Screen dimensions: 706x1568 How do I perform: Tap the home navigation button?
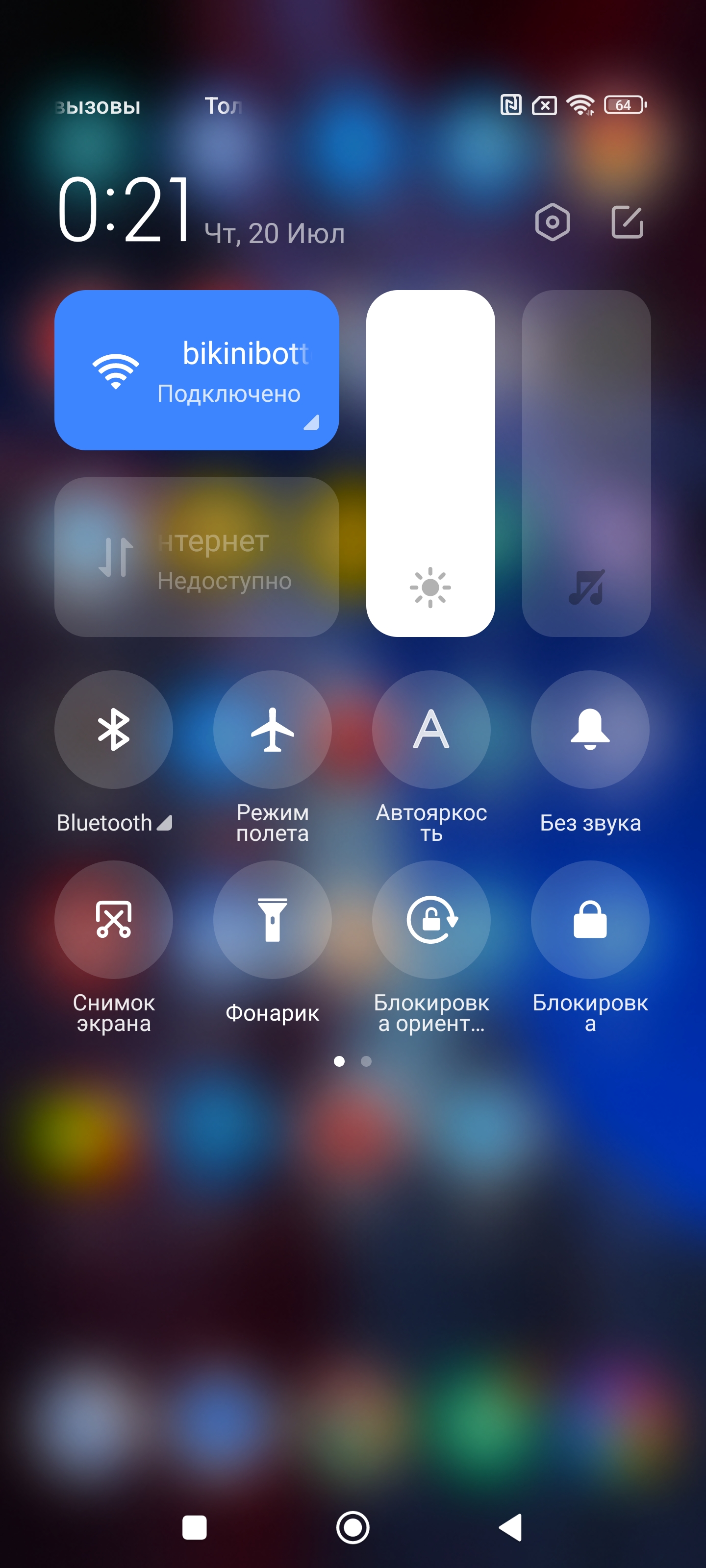(x=353, y=1527)
